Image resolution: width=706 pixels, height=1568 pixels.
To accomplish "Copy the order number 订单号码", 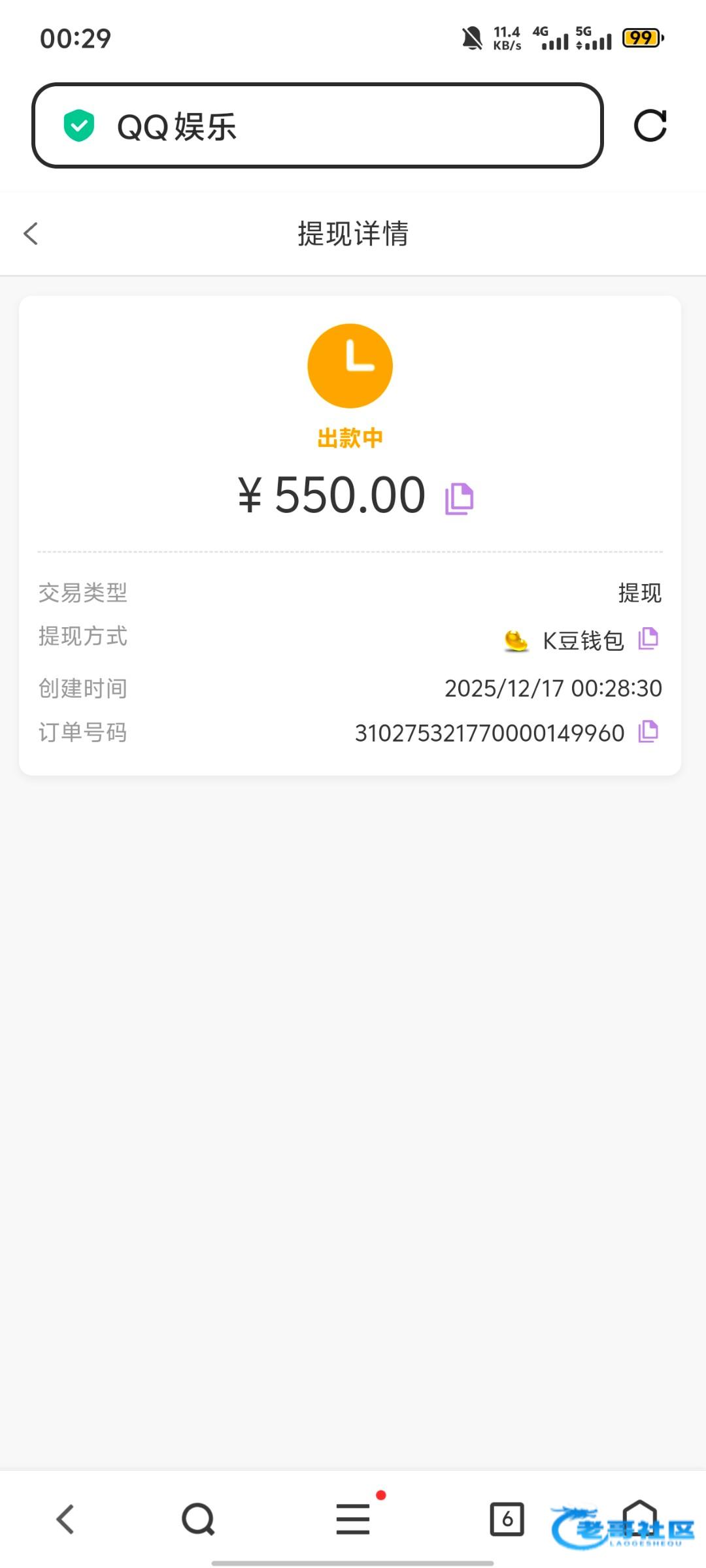I will pos(648,731).
